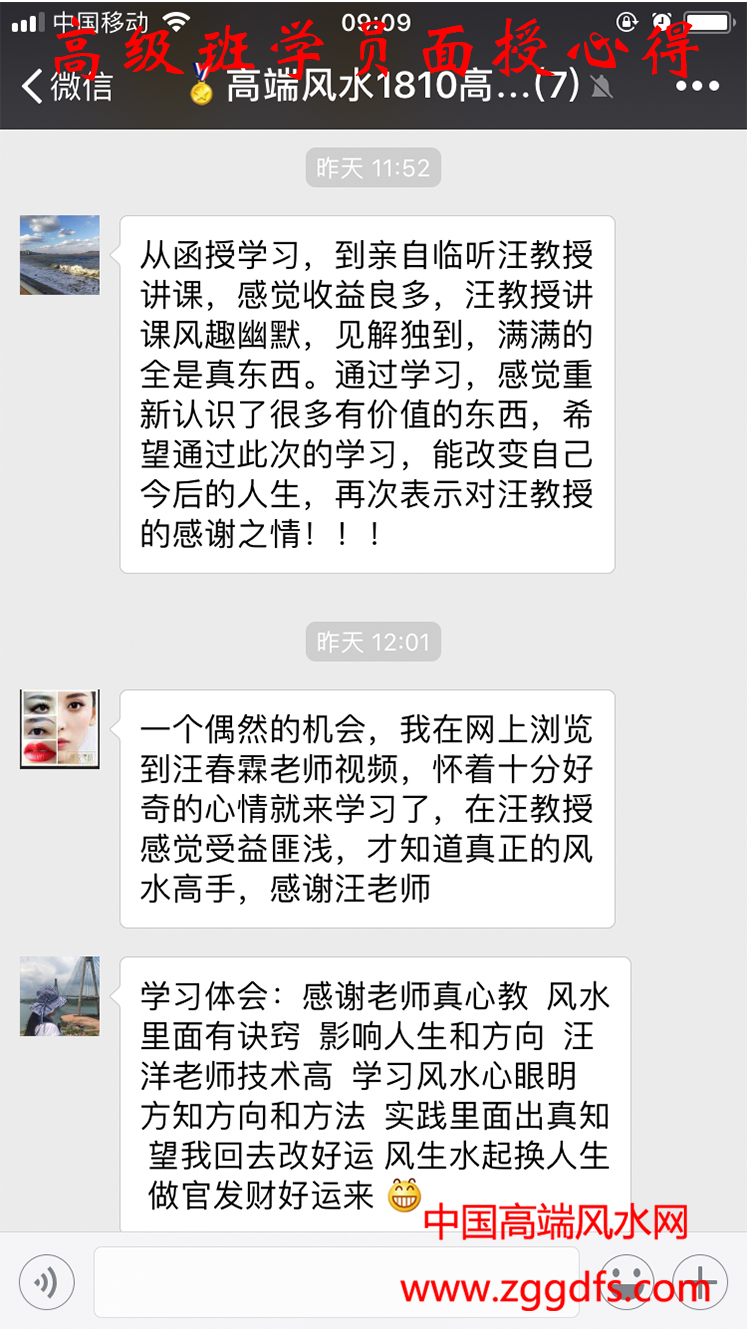Go back to the 微信 chat list
This screenshot has width=748, height=1329.
[66, 87]
